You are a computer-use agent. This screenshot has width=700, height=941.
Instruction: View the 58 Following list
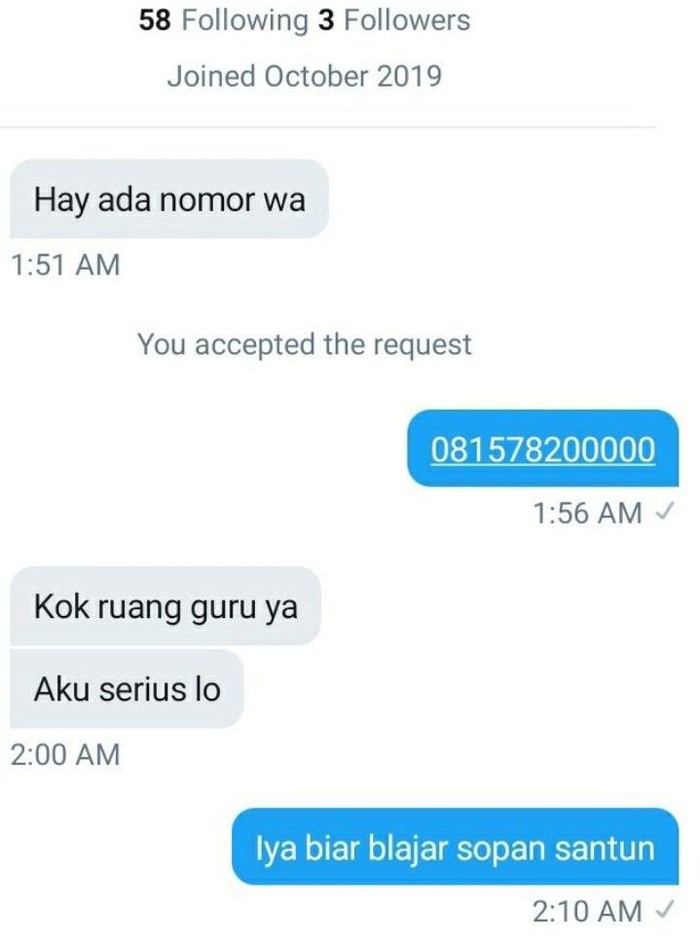pyautogui.click(x=224, y=20)
